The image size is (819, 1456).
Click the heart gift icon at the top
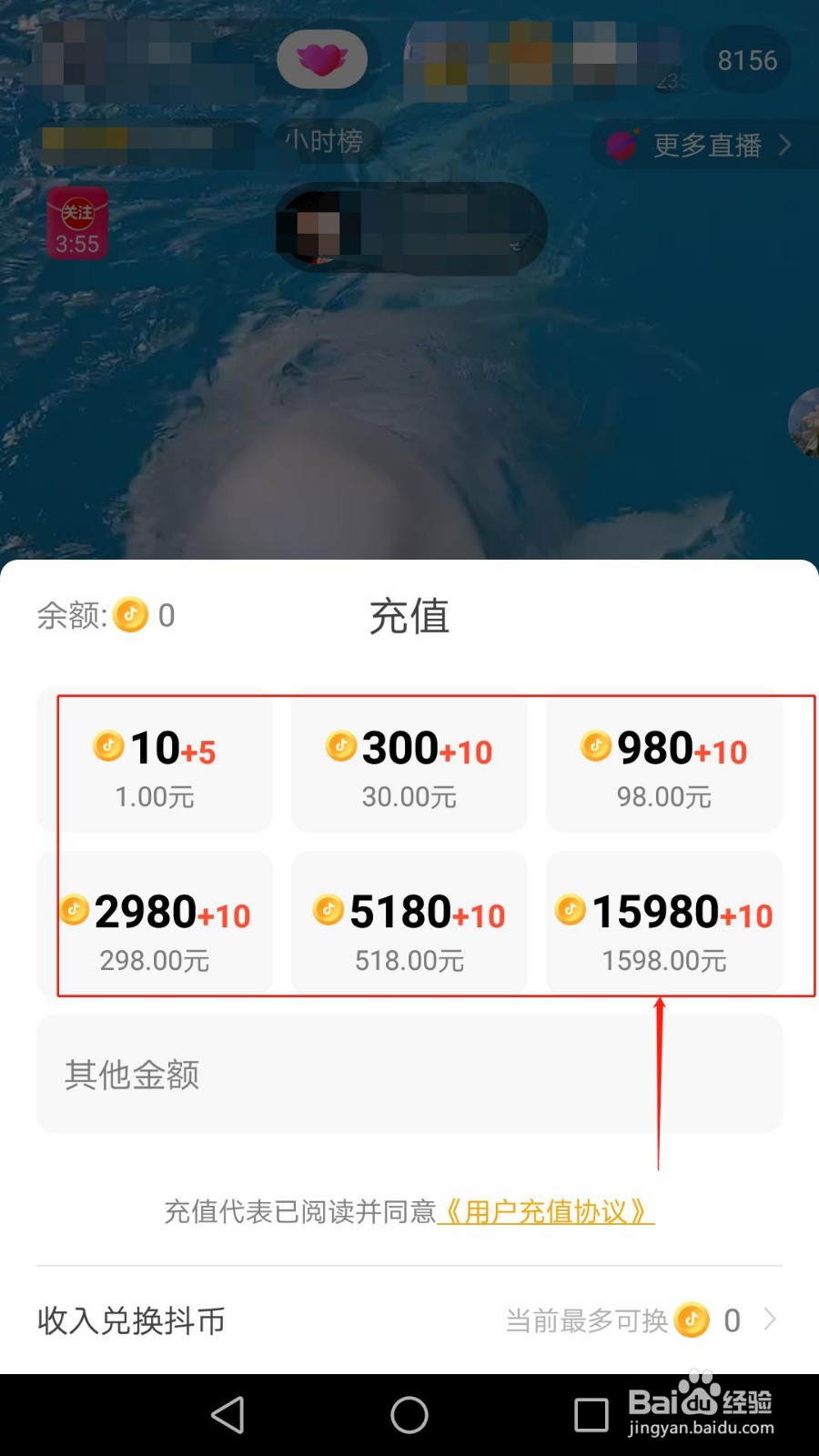click(323, 57)
